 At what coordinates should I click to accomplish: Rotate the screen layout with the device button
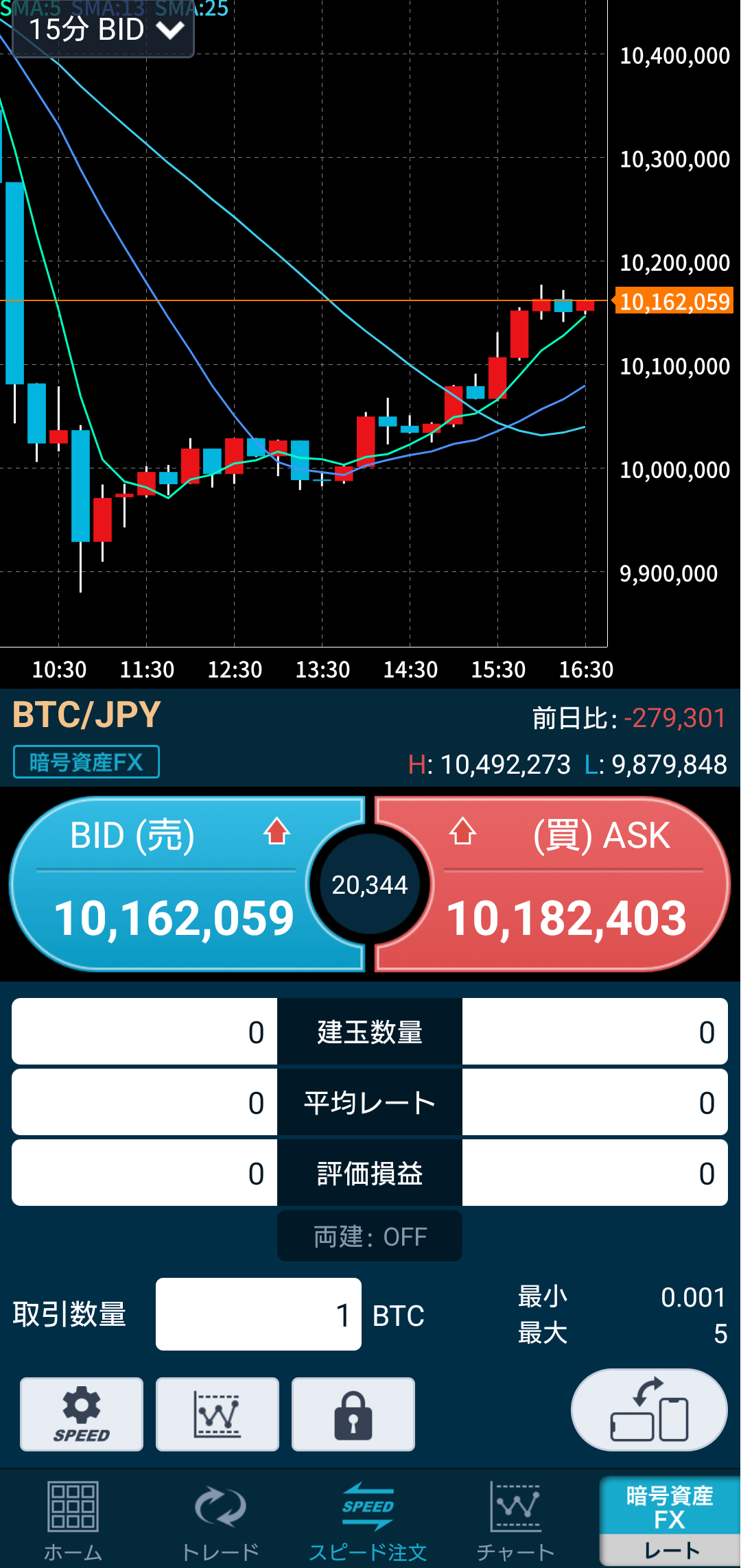coord(649,1410)
